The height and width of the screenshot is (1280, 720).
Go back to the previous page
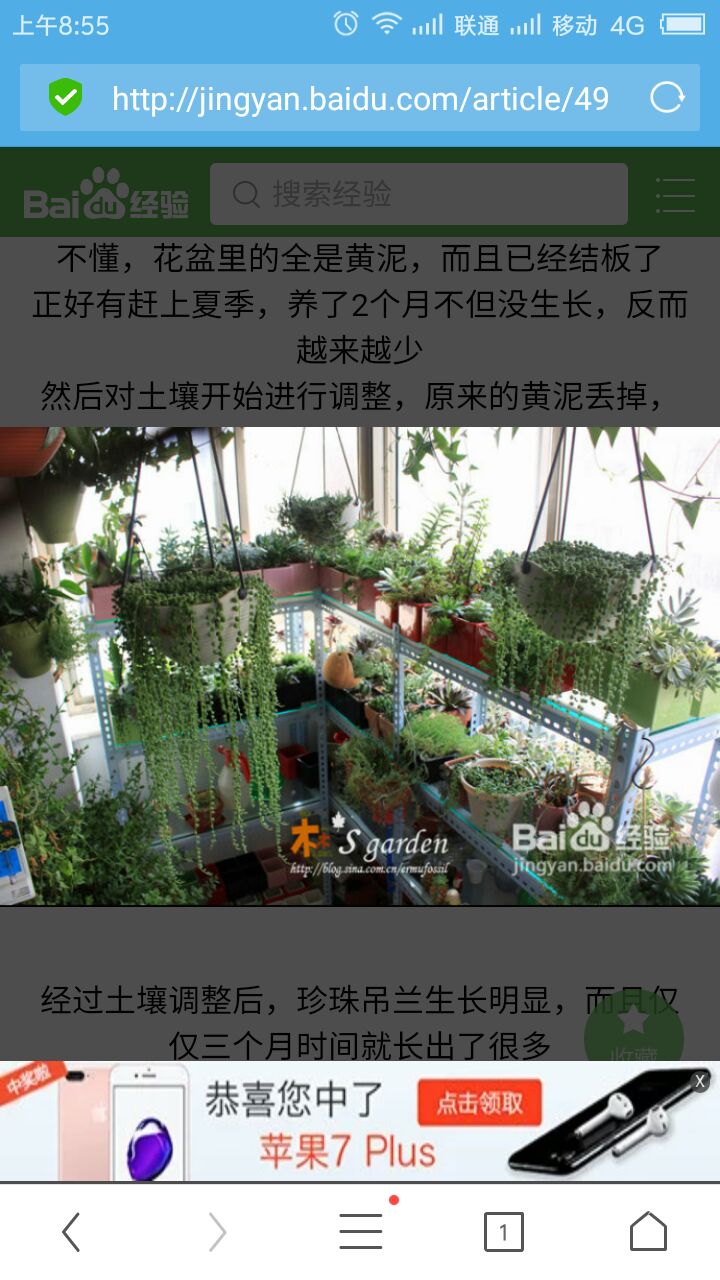click(71, 1232)
